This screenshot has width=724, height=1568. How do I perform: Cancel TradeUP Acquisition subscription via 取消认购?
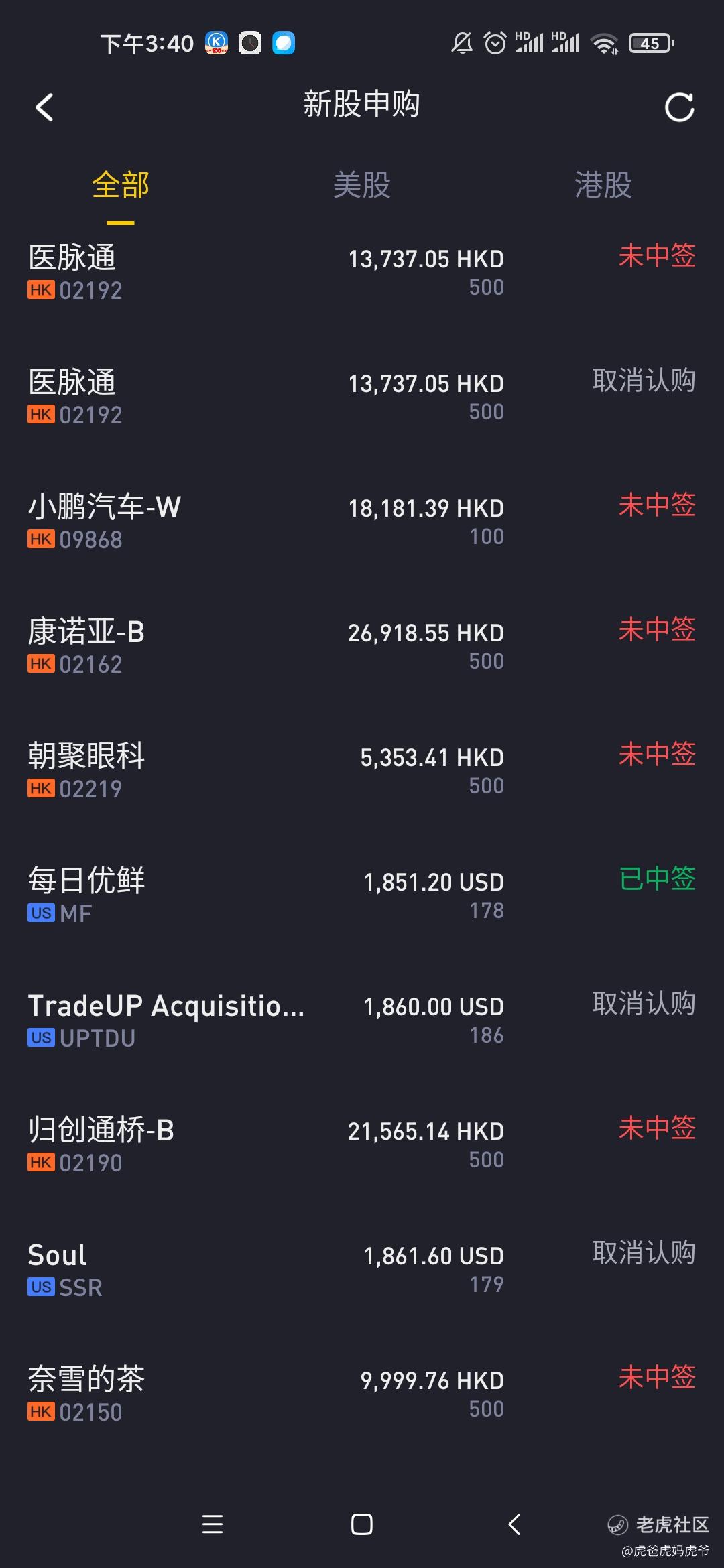pos(644,1004)
